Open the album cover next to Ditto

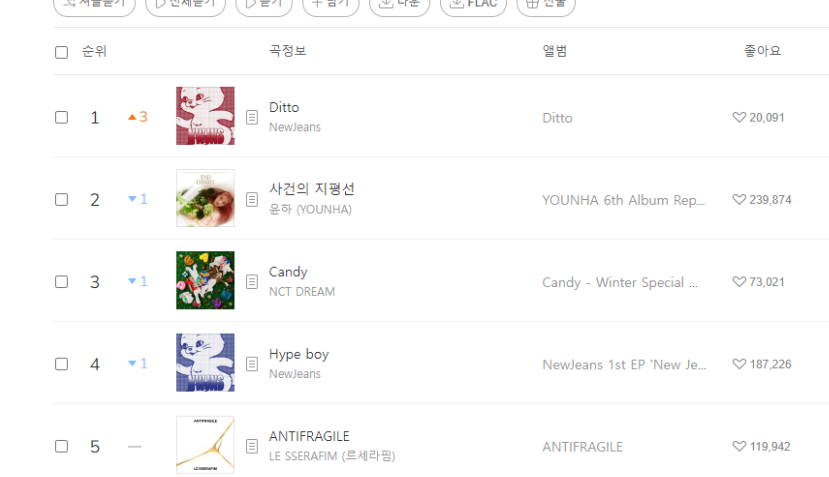[205, 116]
